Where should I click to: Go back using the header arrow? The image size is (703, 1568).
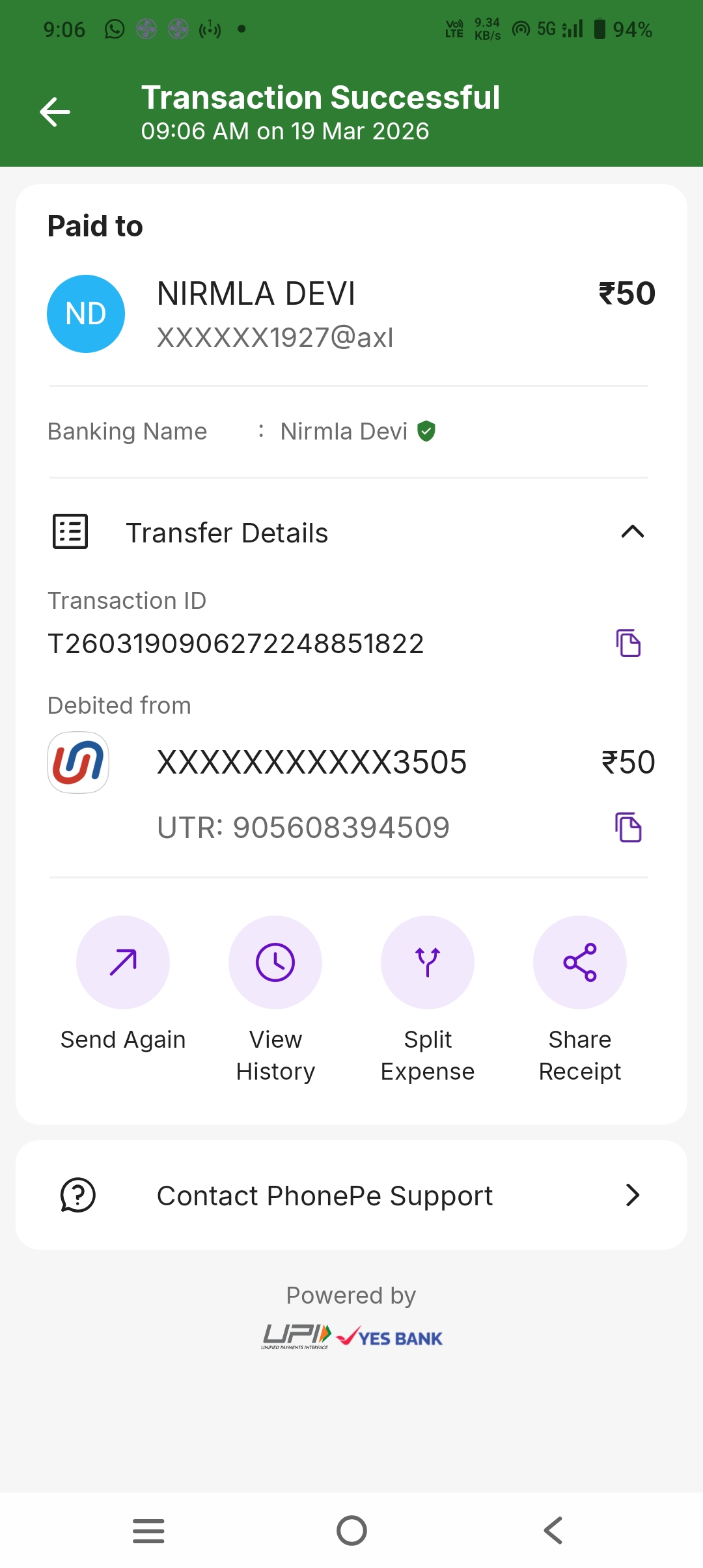coord(55,112)
